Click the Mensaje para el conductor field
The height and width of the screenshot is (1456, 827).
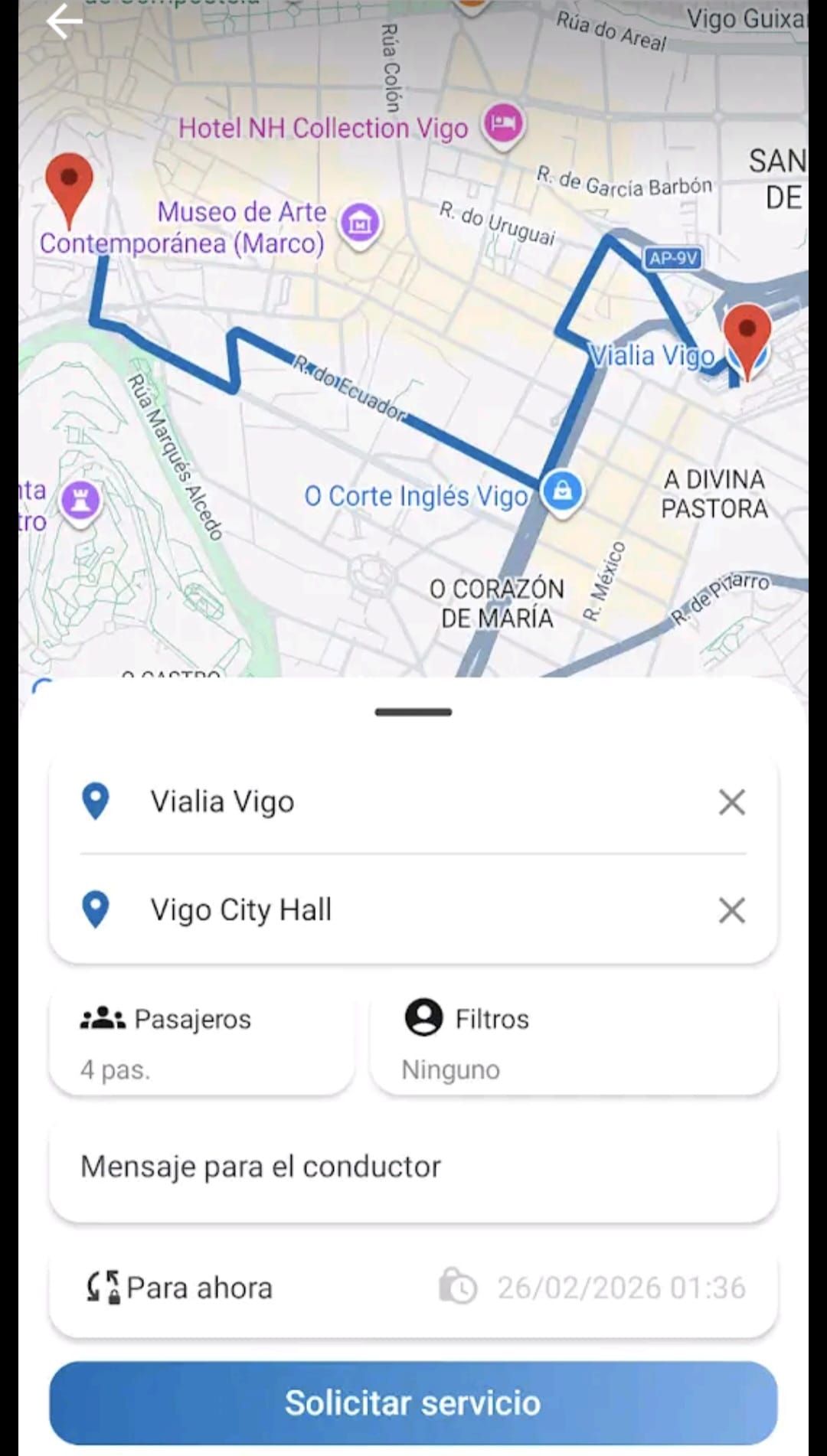412,1167
